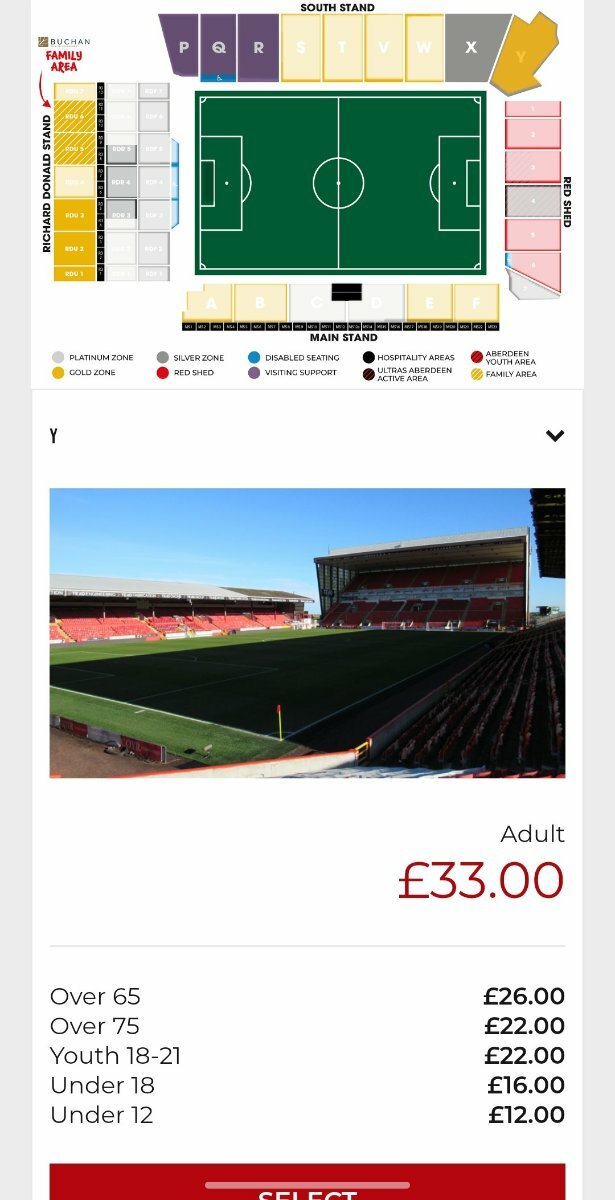Viewport: 615px width, 1200px height.
Task: Expand the Y section dropdown
Action: (555, 436)
